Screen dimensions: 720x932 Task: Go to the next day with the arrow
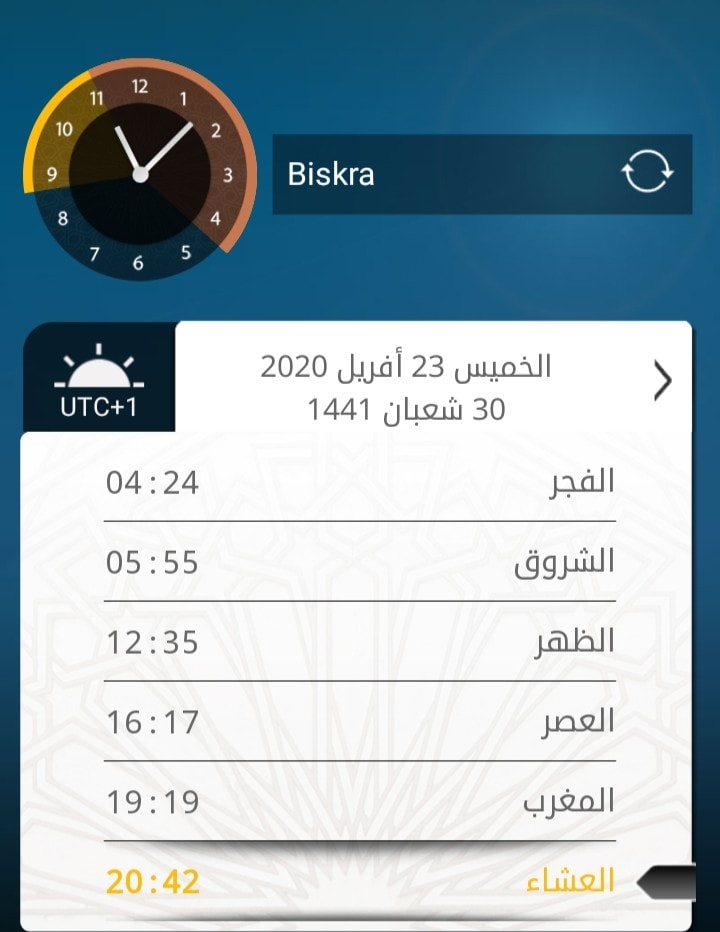[662, 380]
